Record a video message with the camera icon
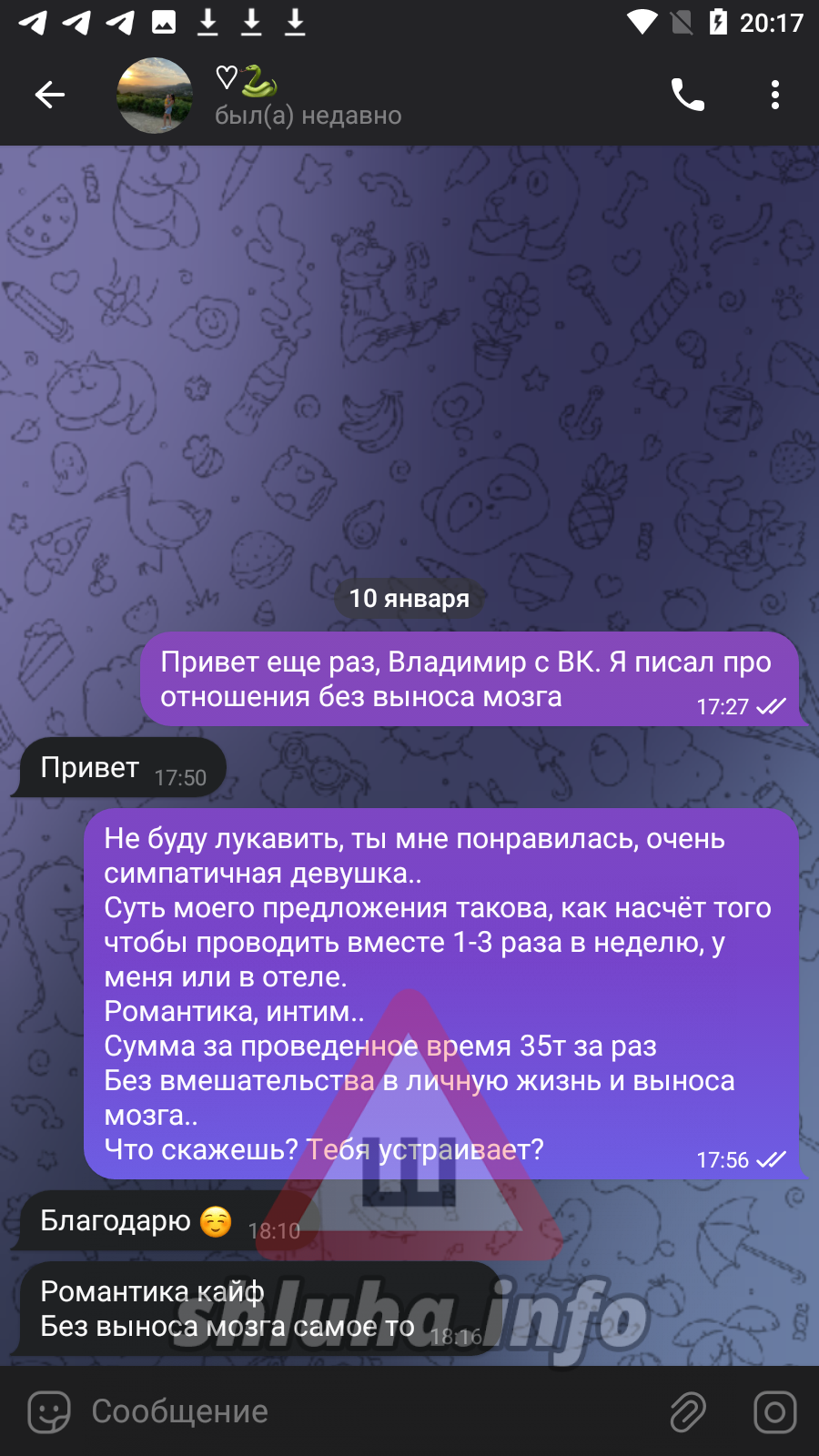Viewport: 819px width, 1456px height. coord(774,1411)
